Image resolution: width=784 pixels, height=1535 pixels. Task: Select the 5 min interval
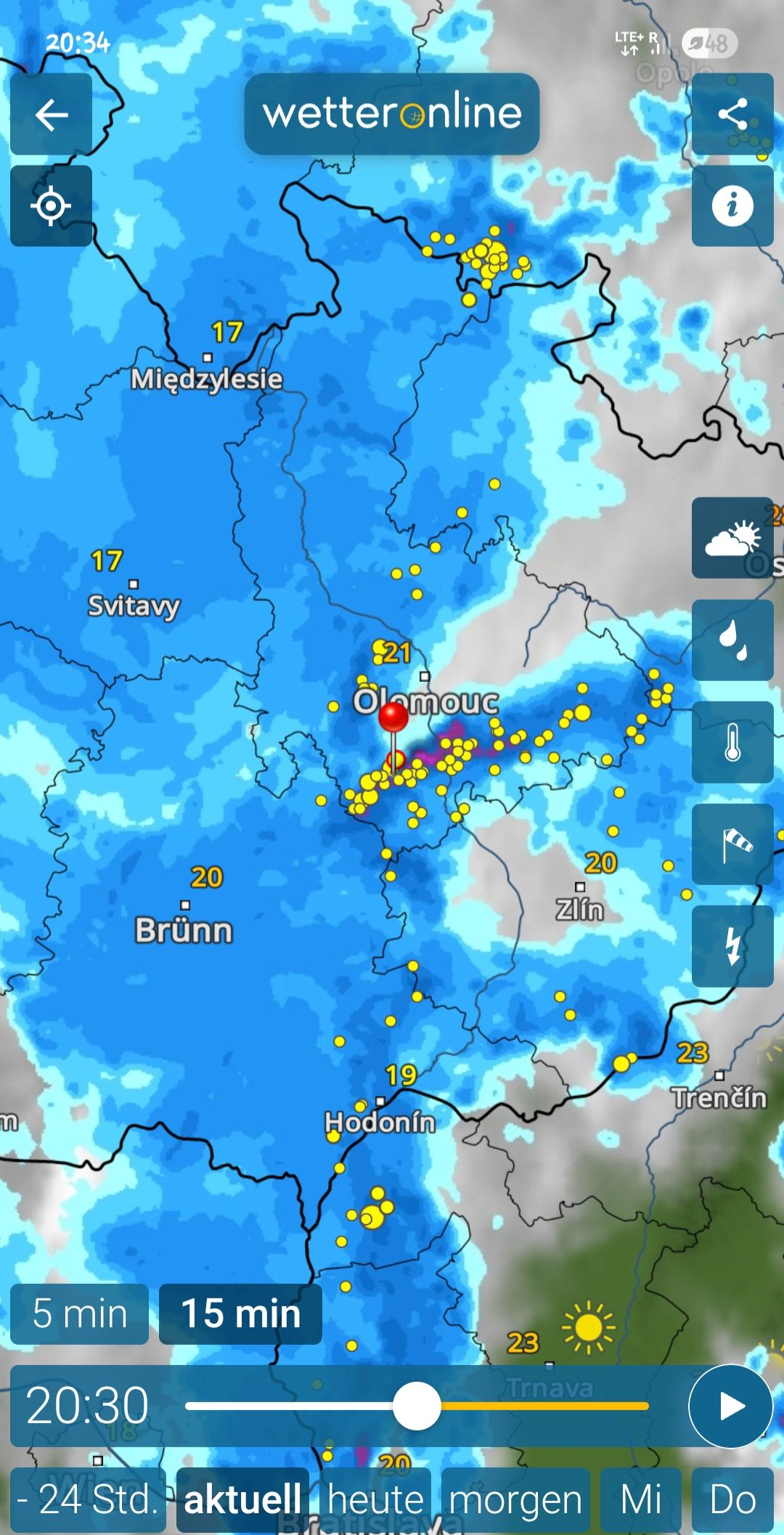click(80, 1314)
